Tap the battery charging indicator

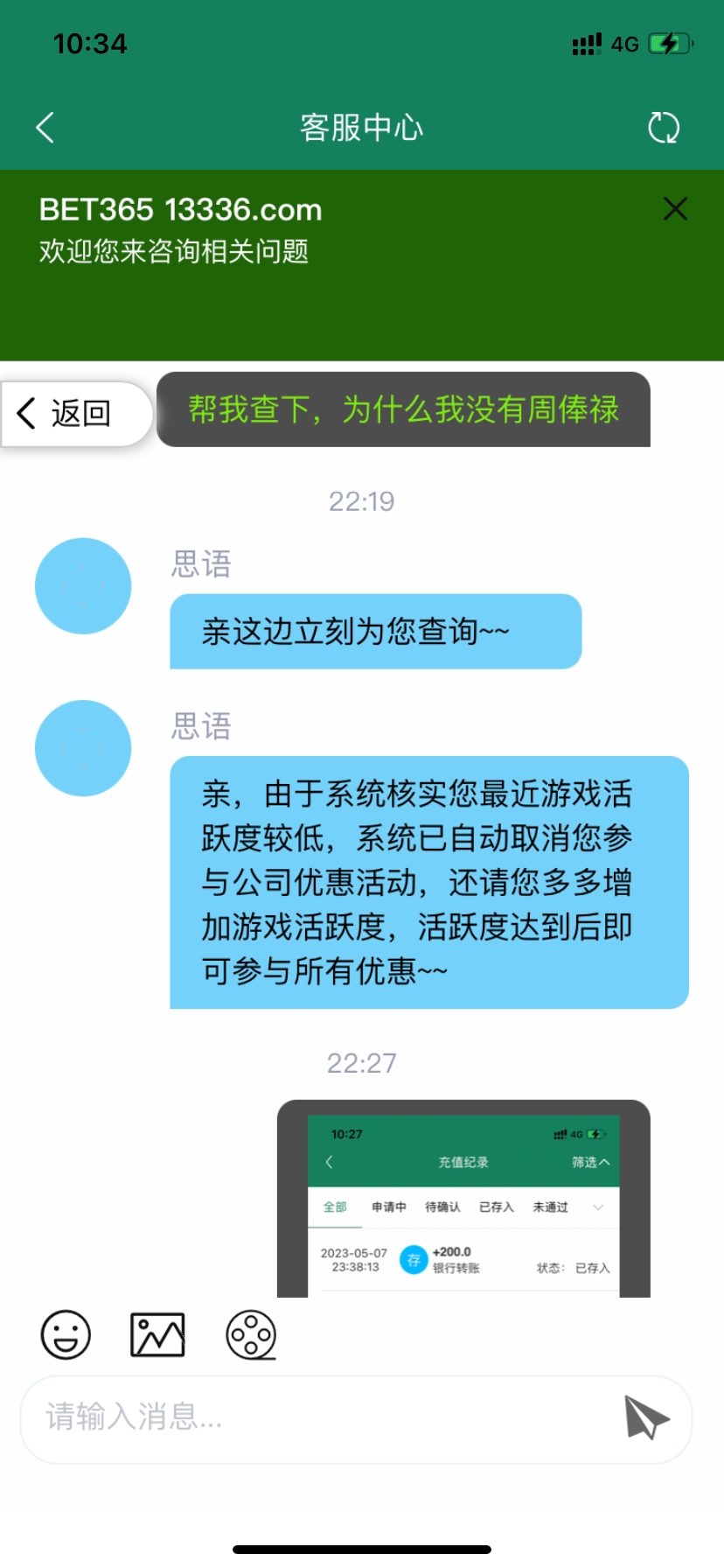[x=668, y=43]
